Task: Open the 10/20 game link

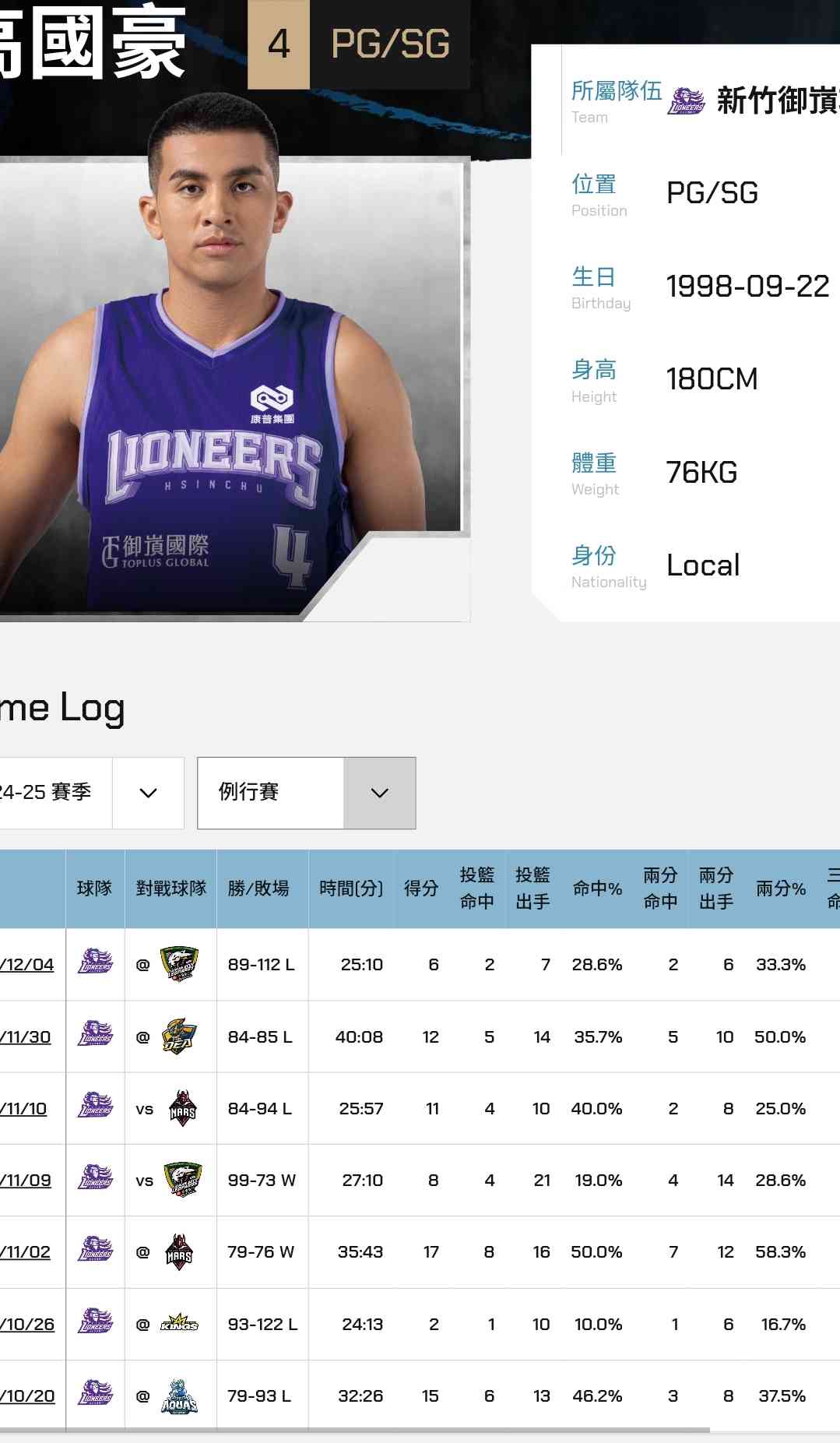Action: click(27, 1395)
